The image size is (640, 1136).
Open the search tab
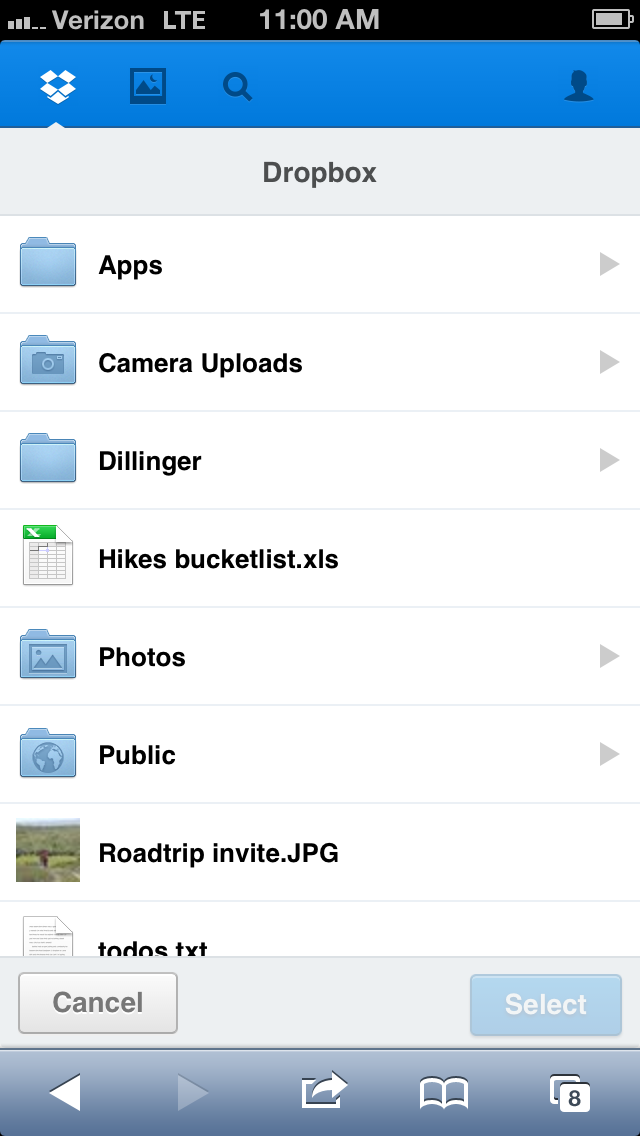click(237, 87)
